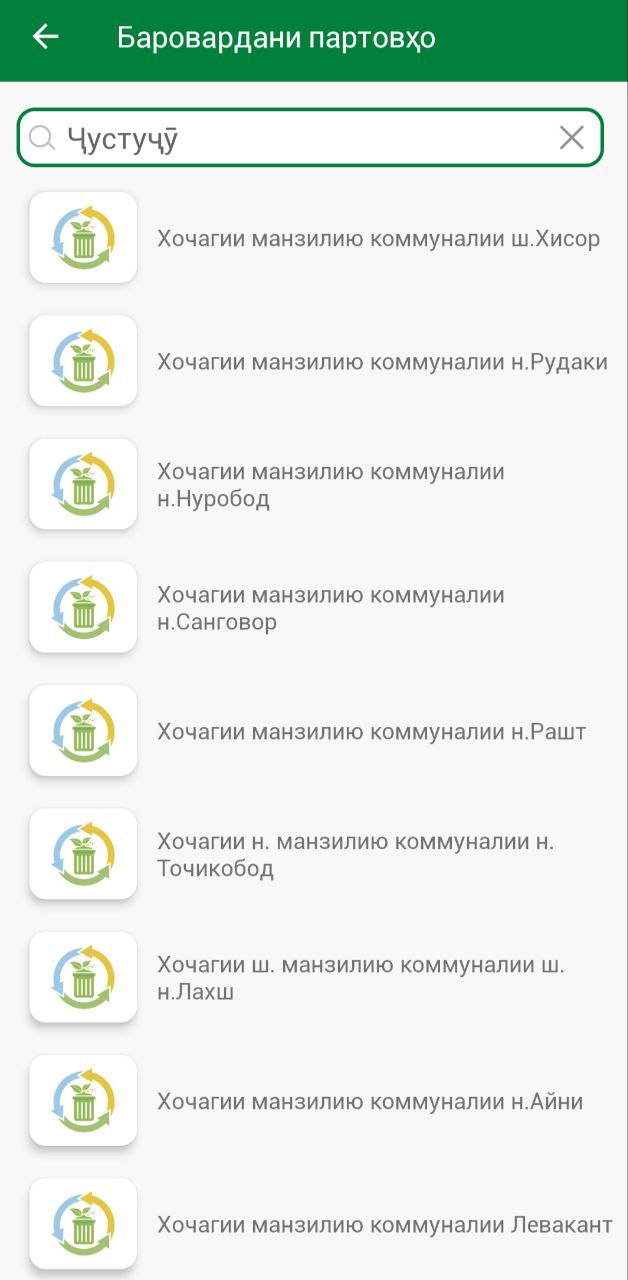The height and width of the screenshot is (1280, 628).
Task: Select Хочагии манзилию коммуналии н.Рашт
Action: coord(371,731)
